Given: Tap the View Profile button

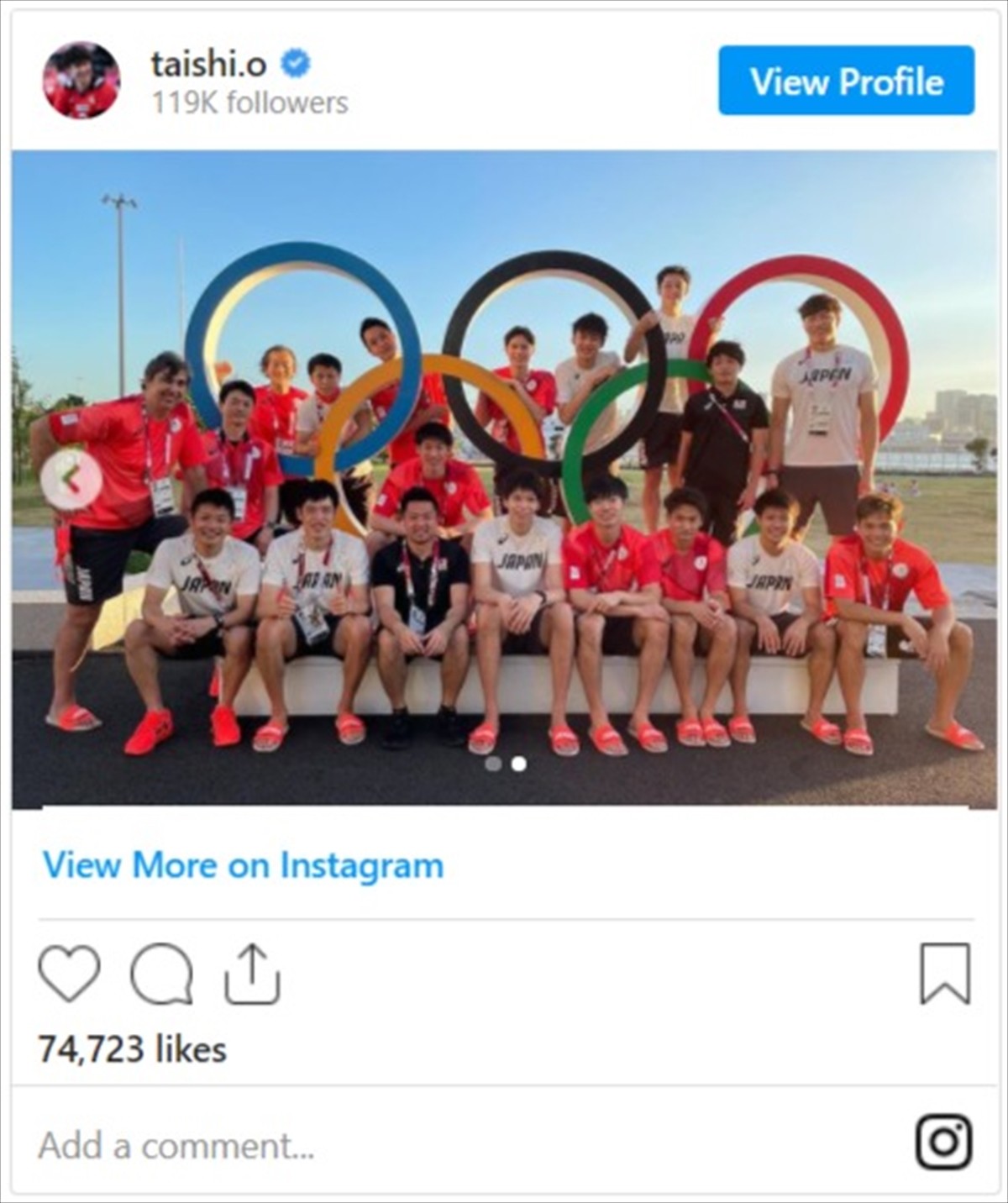Looking at the screenshot, I should coord(846,81).
